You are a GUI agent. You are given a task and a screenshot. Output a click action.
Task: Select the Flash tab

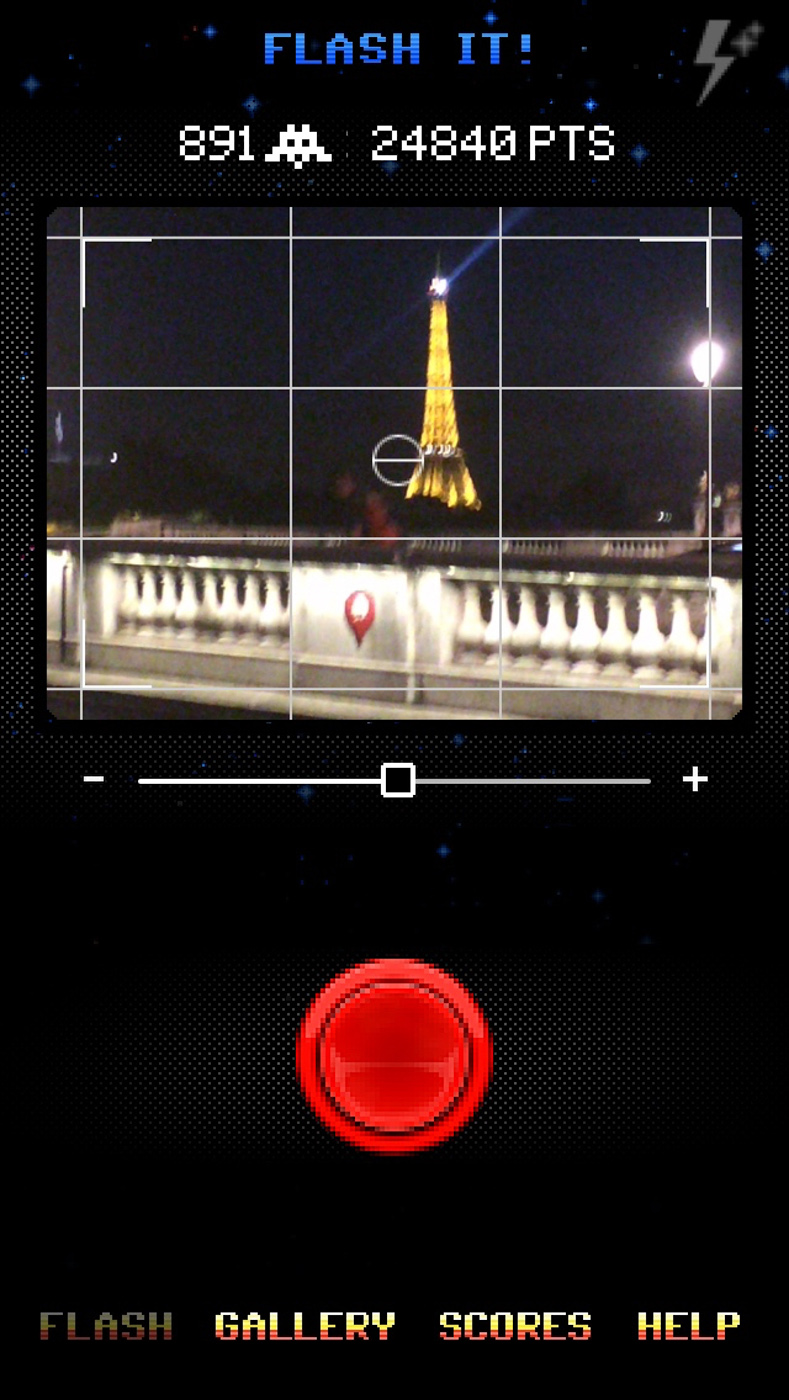[x=105, y=1326]
